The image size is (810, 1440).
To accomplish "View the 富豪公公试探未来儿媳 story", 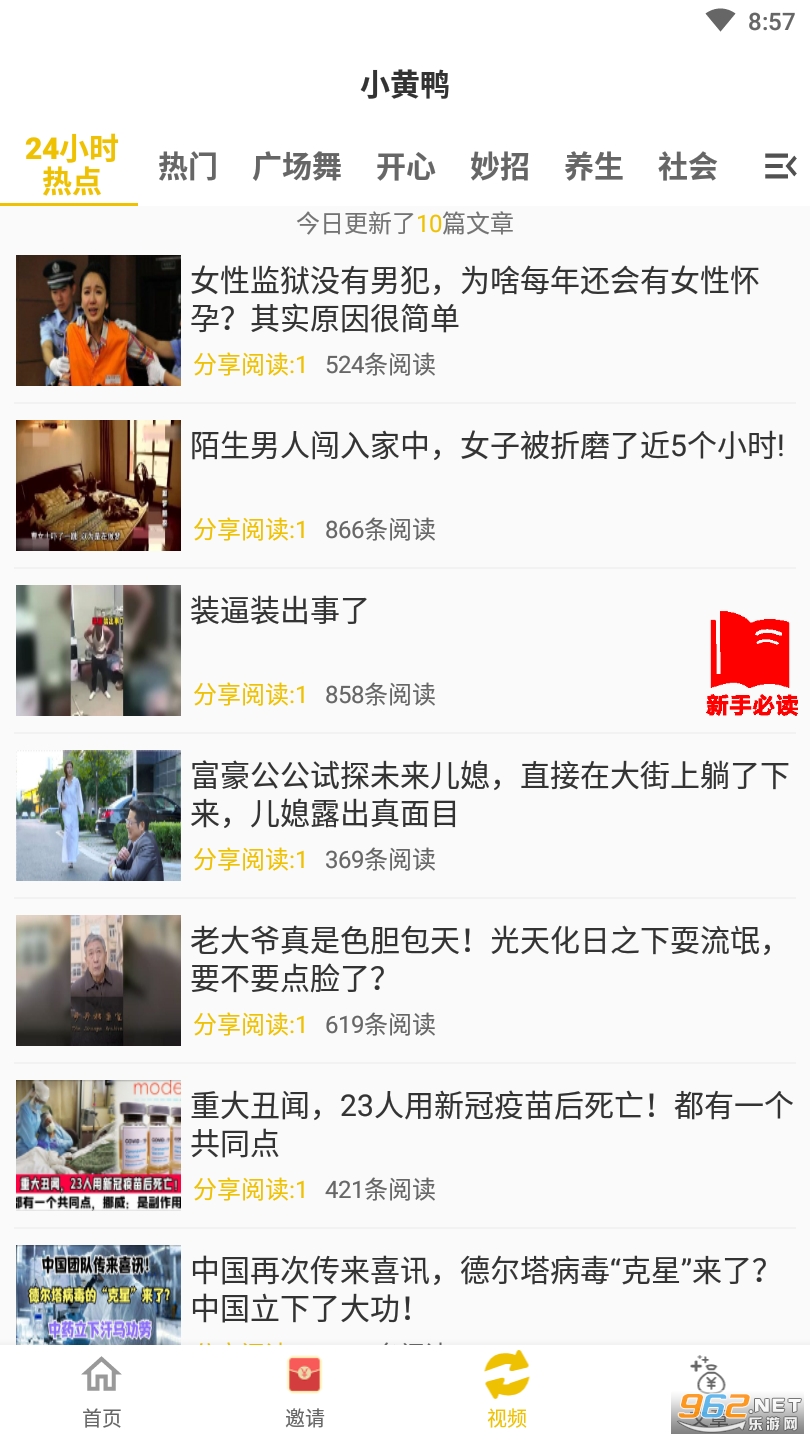I will [x=489, y=794].
